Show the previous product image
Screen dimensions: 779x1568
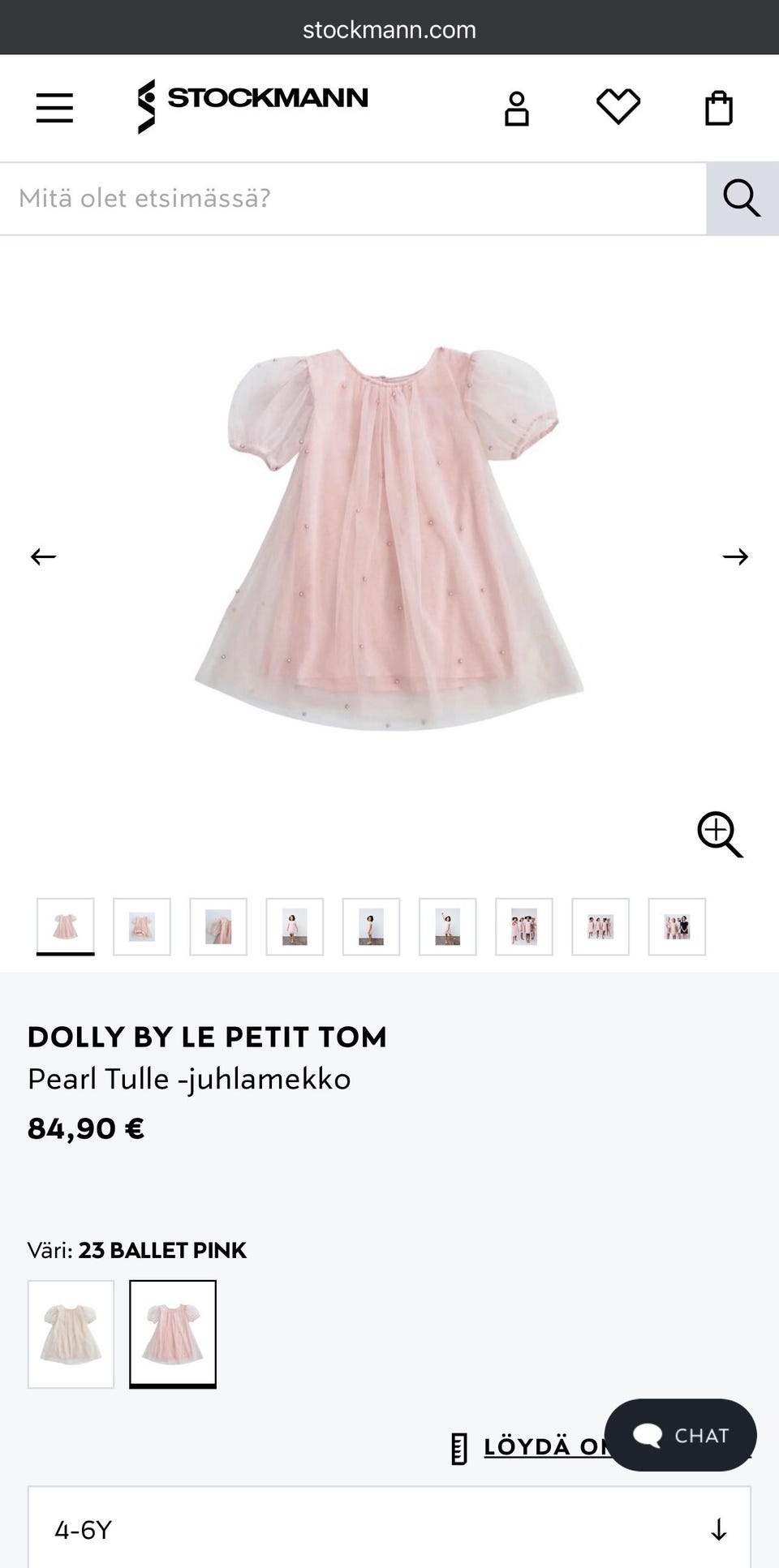(x=44, y=556)
